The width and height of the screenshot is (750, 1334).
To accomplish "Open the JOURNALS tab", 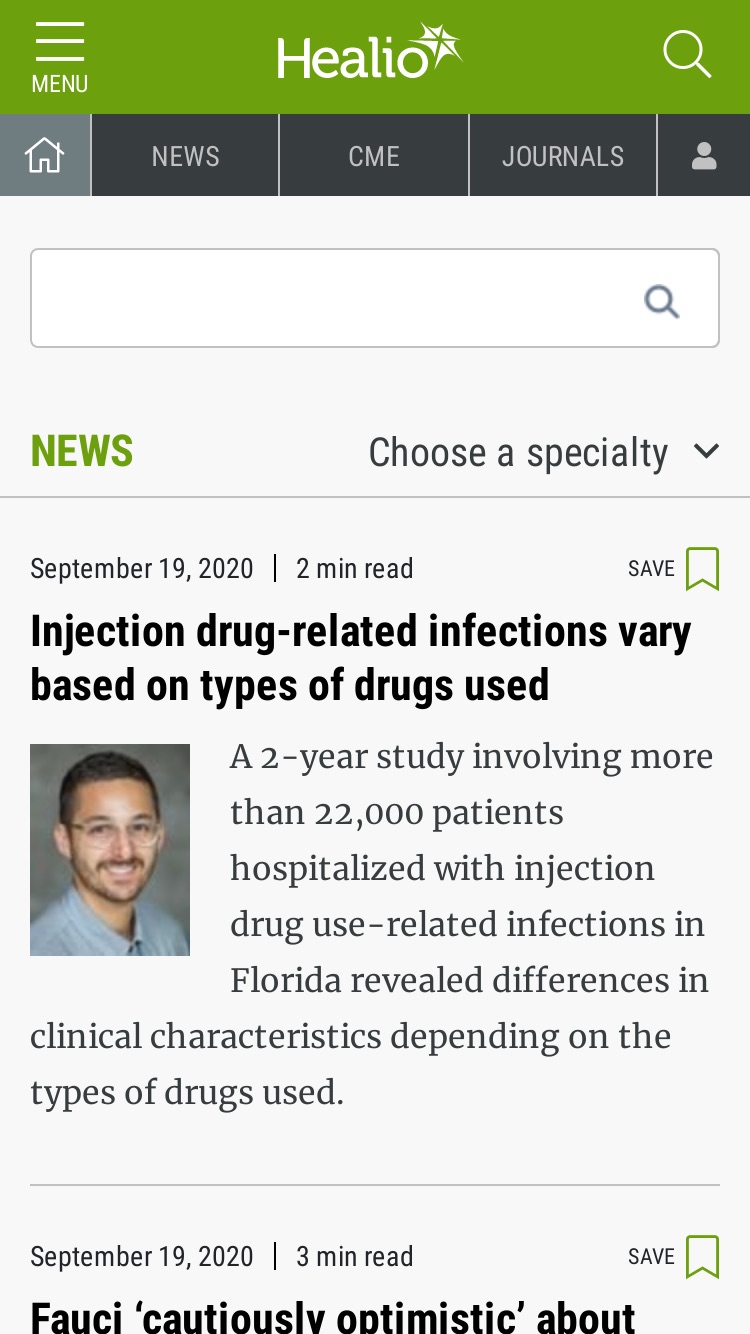I will click(x=563, y=156).
